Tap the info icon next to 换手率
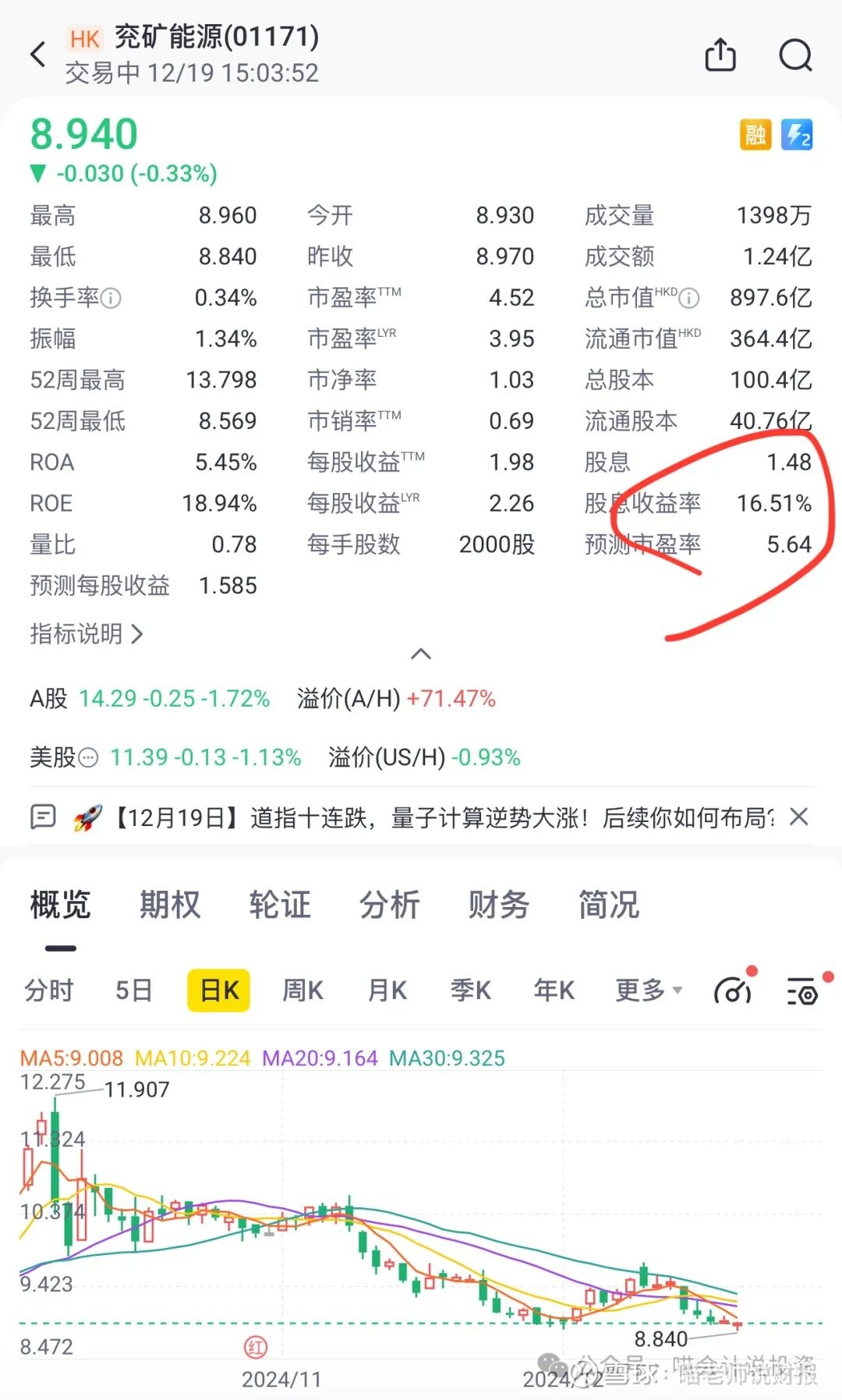 111,298
